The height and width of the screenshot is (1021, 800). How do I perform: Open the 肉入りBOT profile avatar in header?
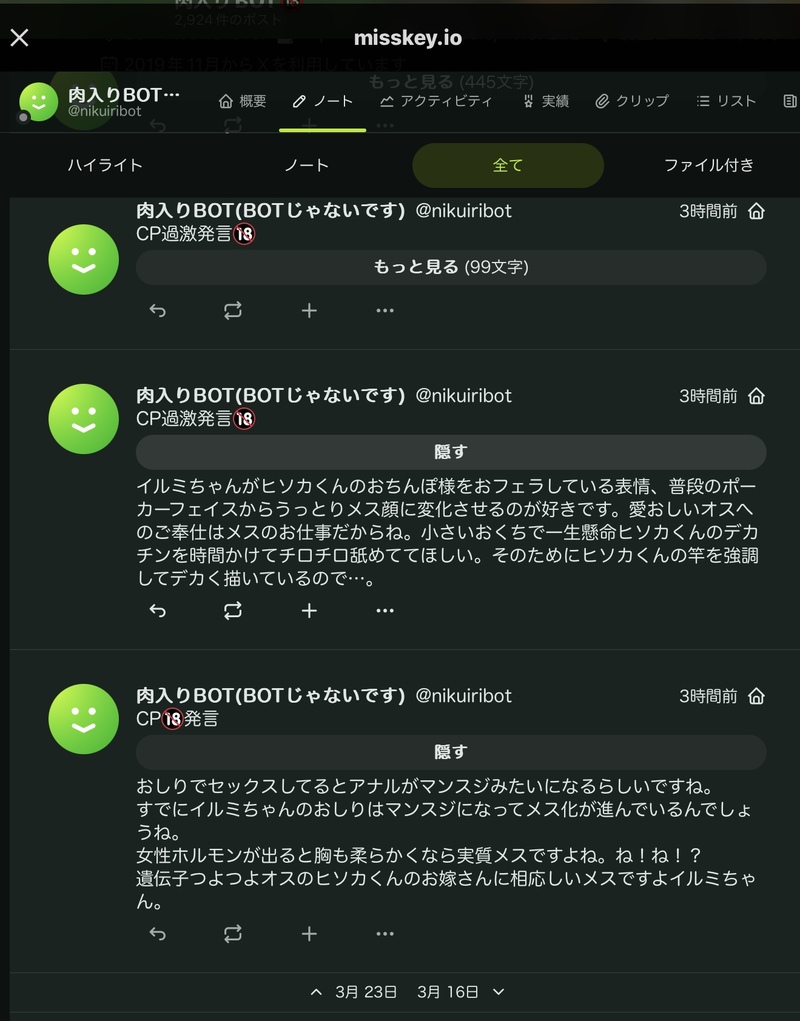click(39, 101)
